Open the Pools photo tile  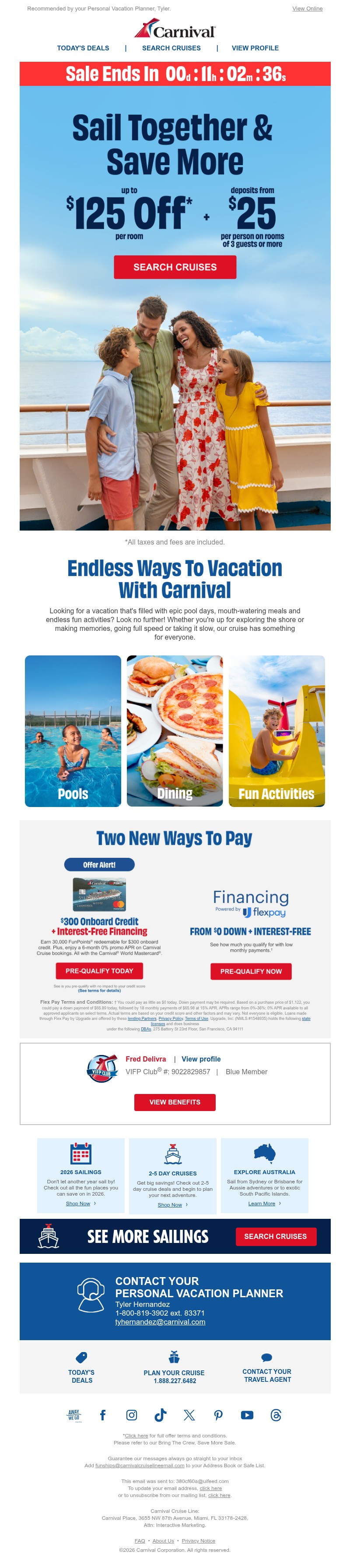tap(73, 730)
